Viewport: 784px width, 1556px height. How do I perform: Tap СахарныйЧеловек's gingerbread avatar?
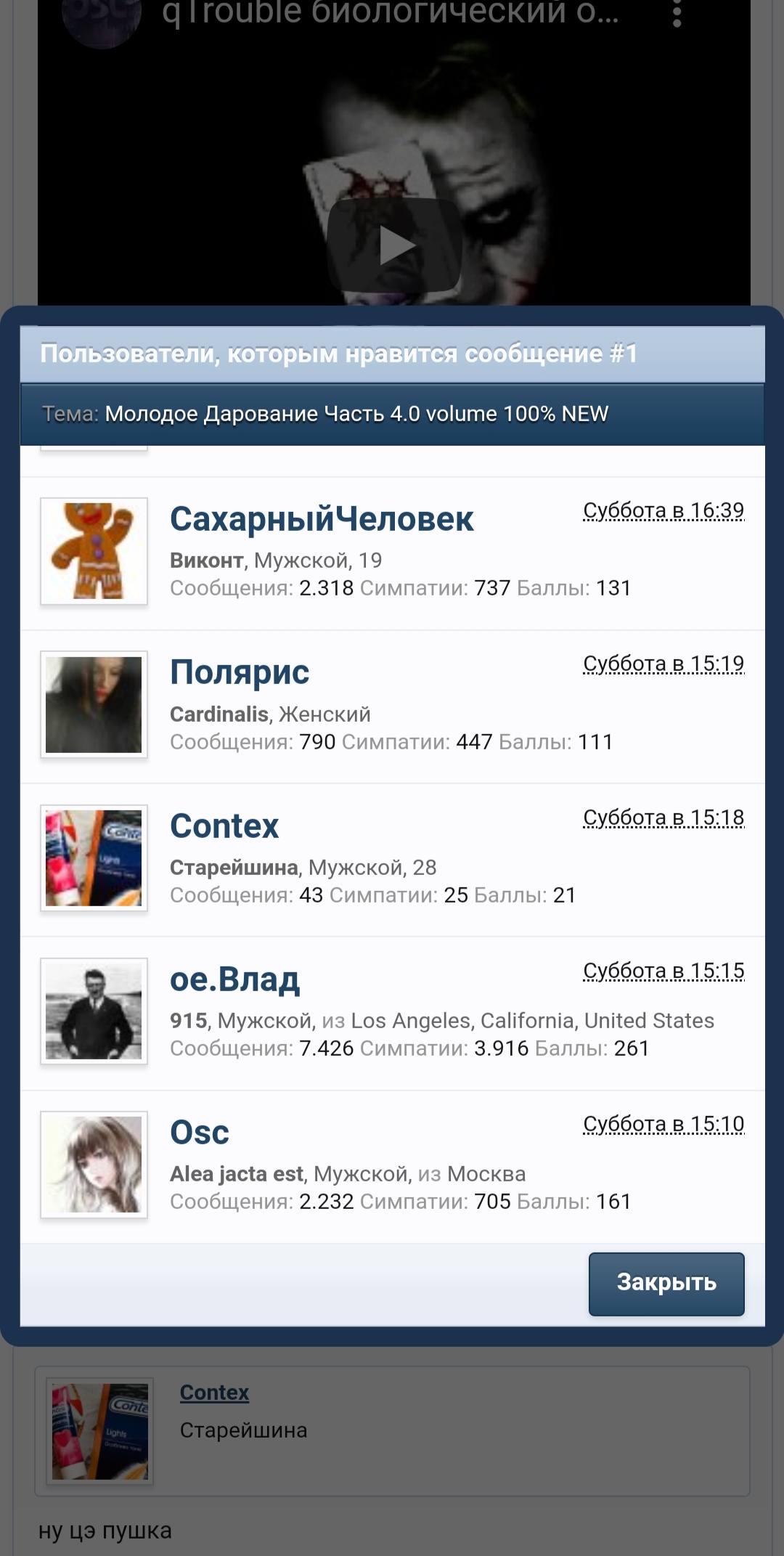point(94,551)
